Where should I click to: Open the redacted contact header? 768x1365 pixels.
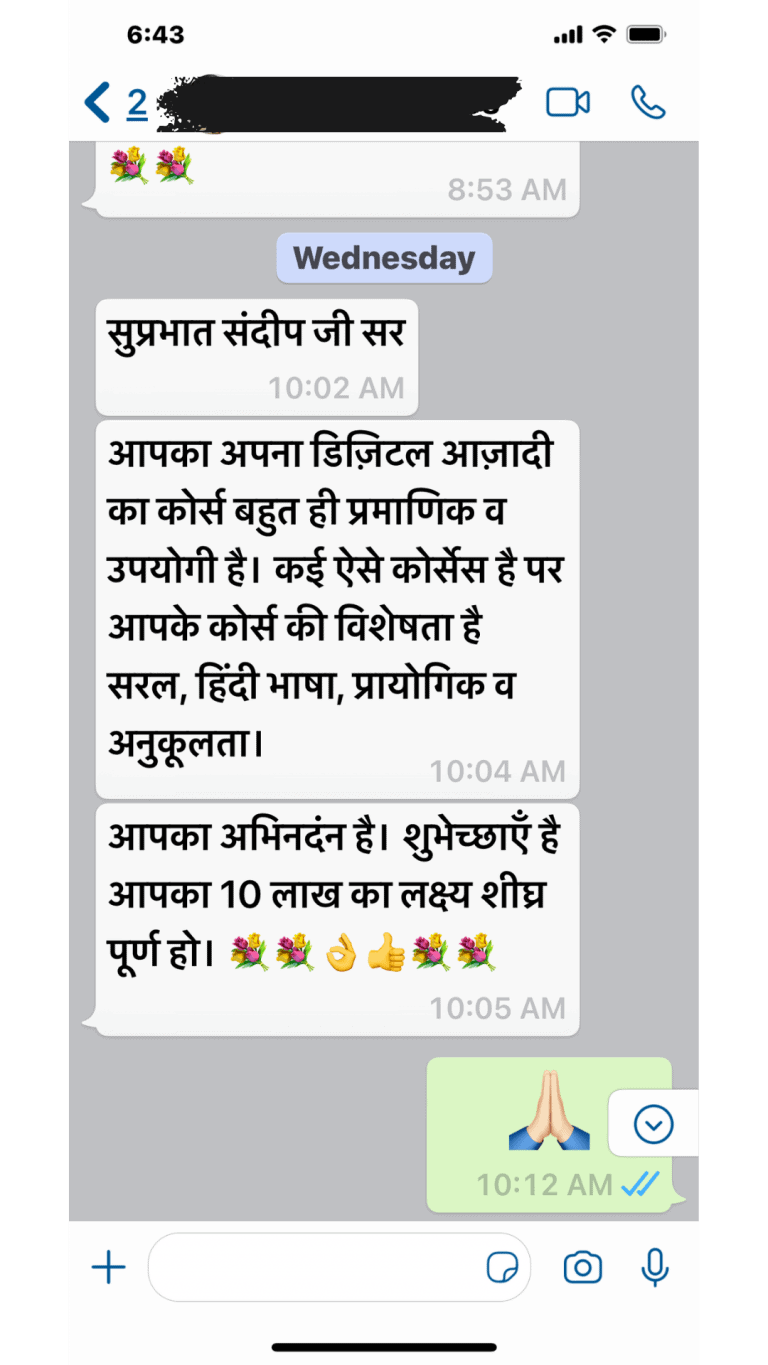click(340, 103)
